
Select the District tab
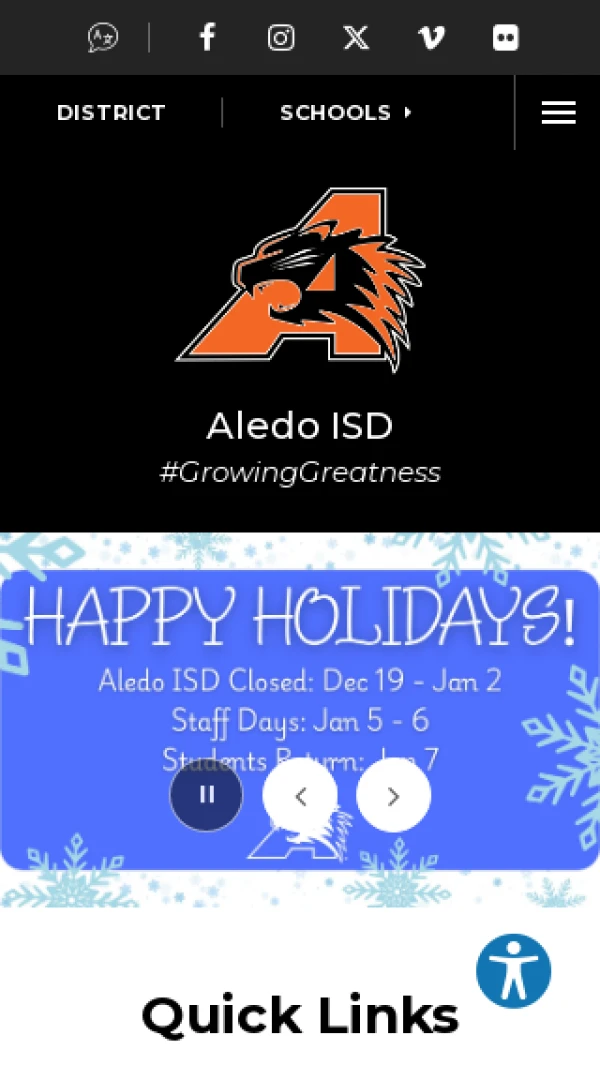coord(111,113)
